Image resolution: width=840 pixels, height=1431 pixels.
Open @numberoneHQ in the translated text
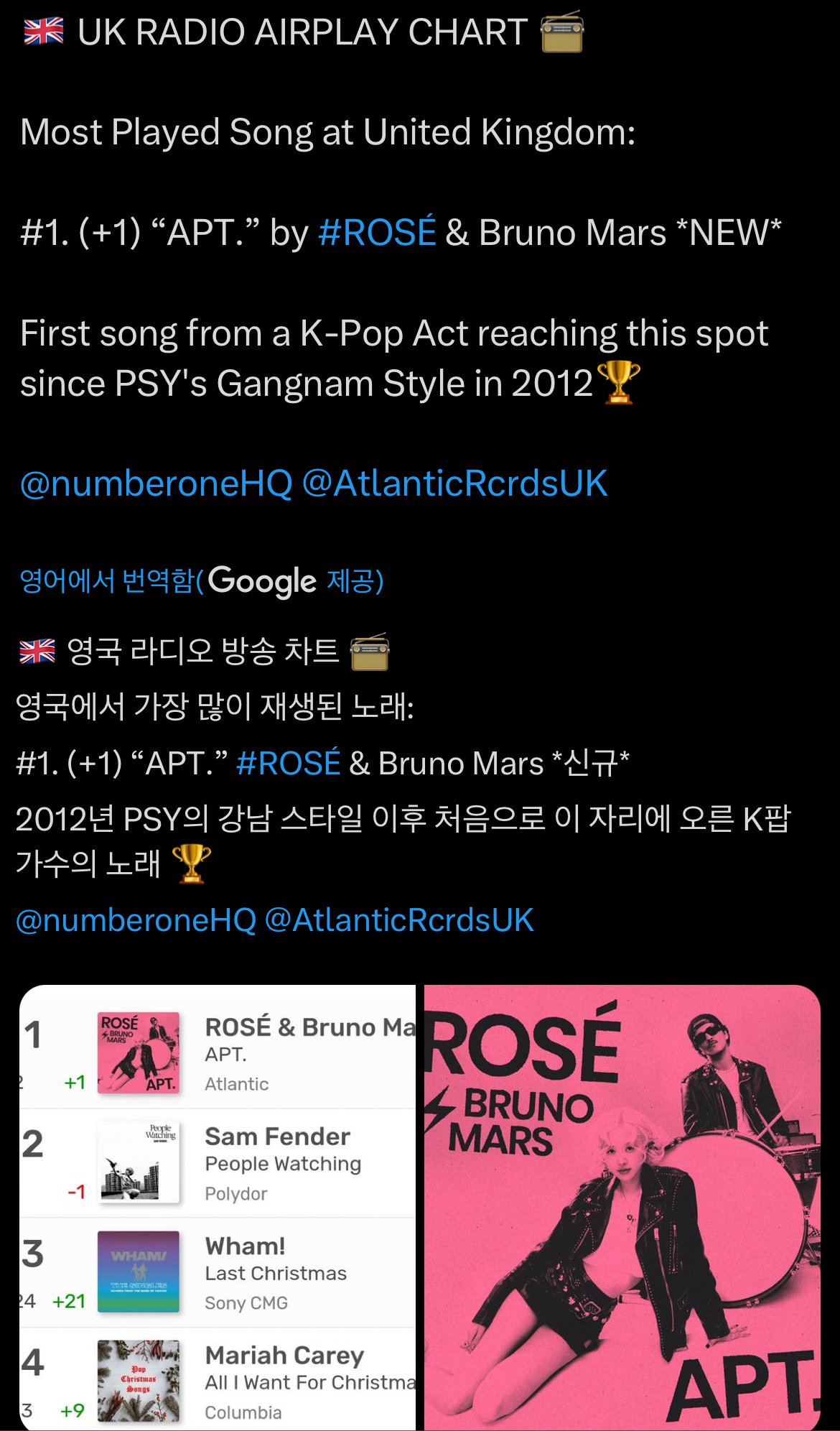(136, 920)
